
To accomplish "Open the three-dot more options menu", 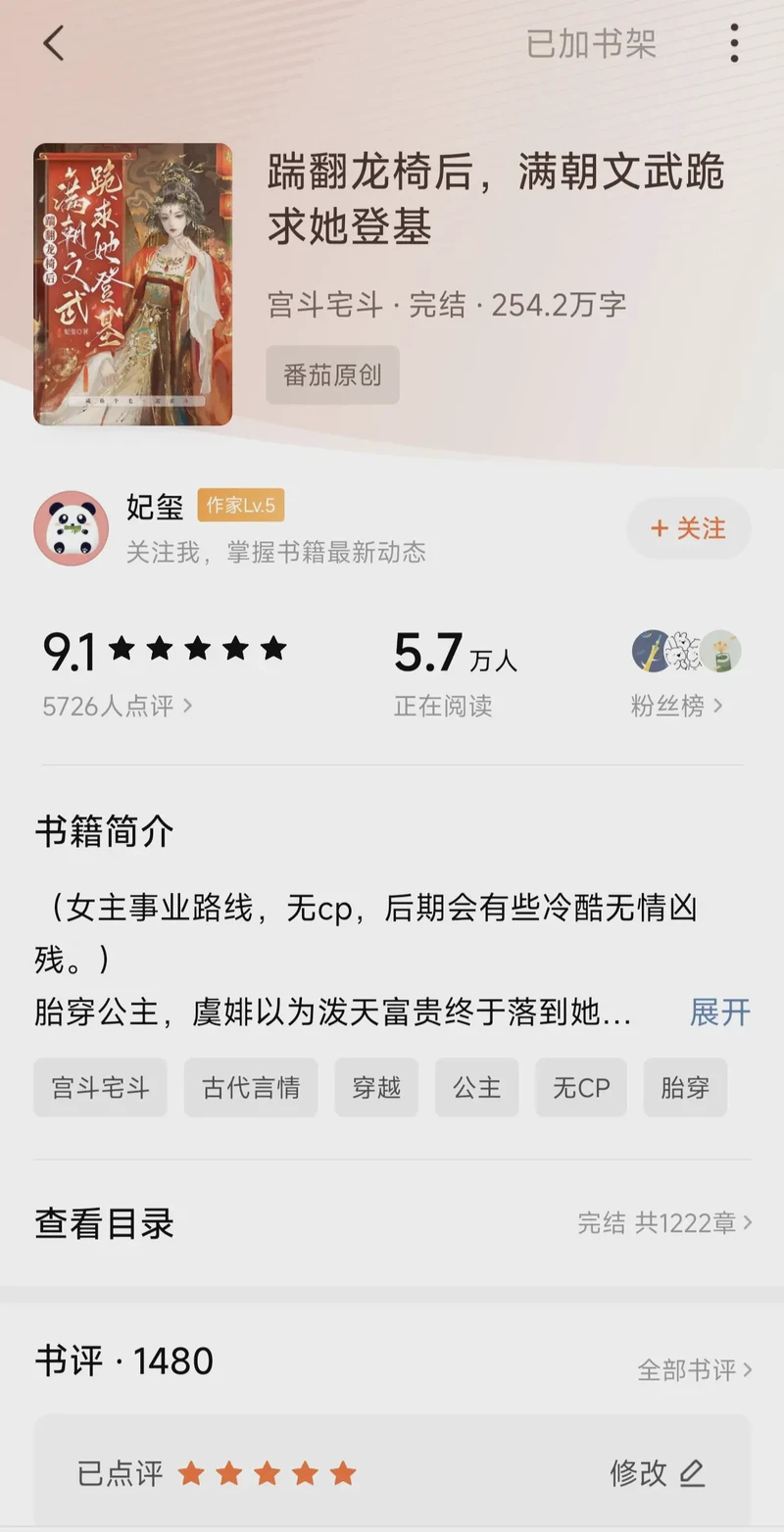I will point(733,43).
